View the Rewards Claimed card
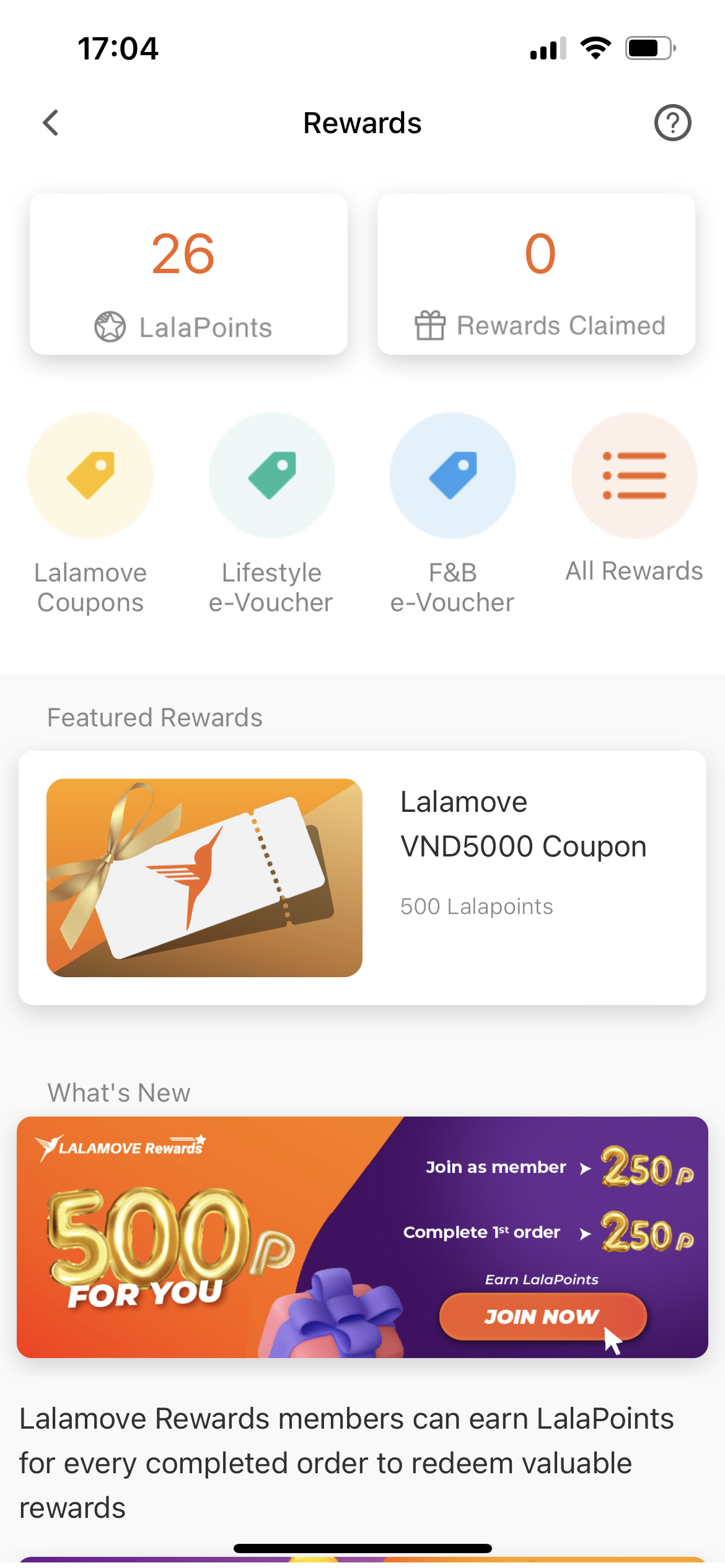Viewport: 725px width, 1568px height. pos(536,274)
